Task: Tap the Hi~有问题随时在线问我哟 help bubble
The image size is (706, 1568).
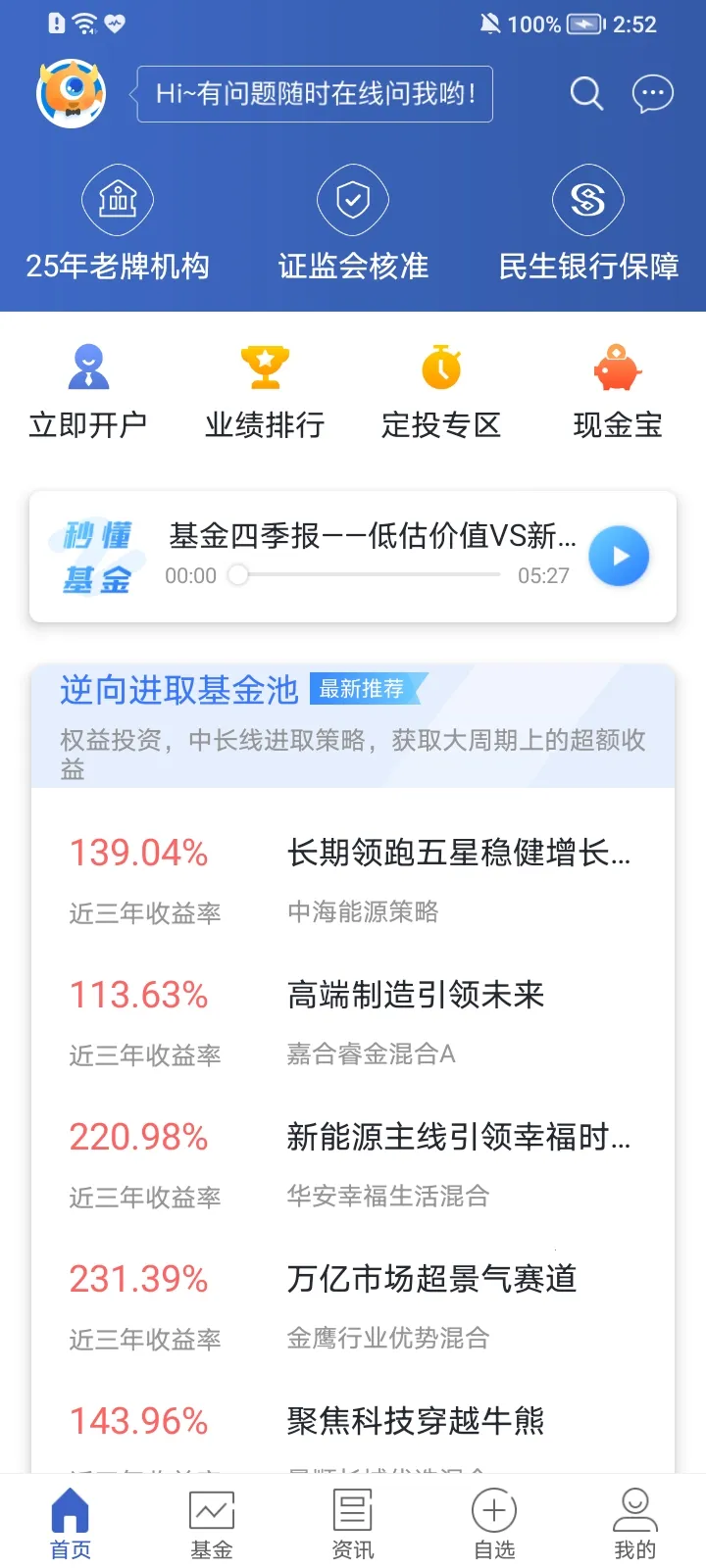Action: pos(315,94)
